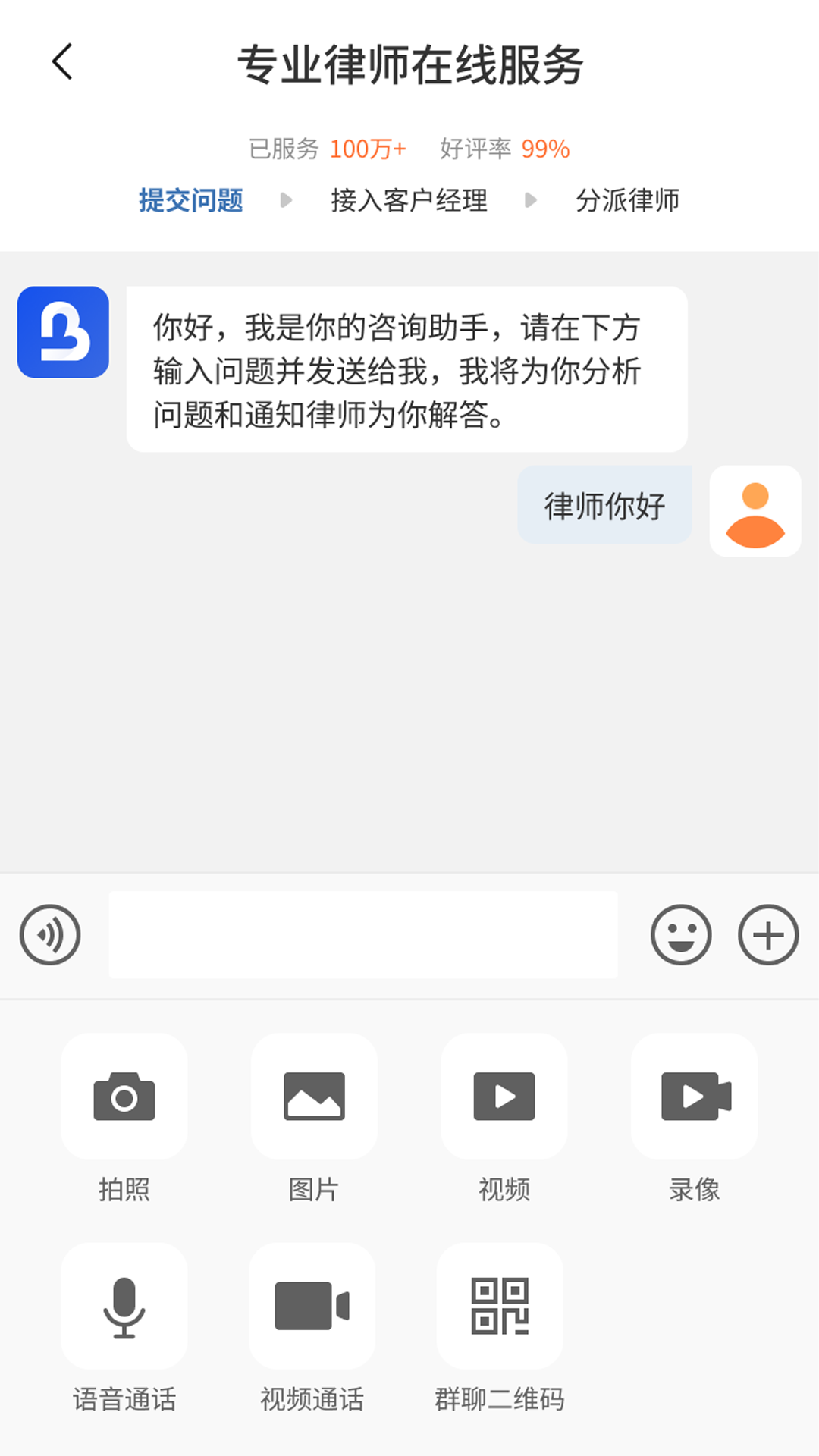This screenshot has width=819, height=1456.
Task: Select the 视频 video icon
Action: [x=503, y=1097]
